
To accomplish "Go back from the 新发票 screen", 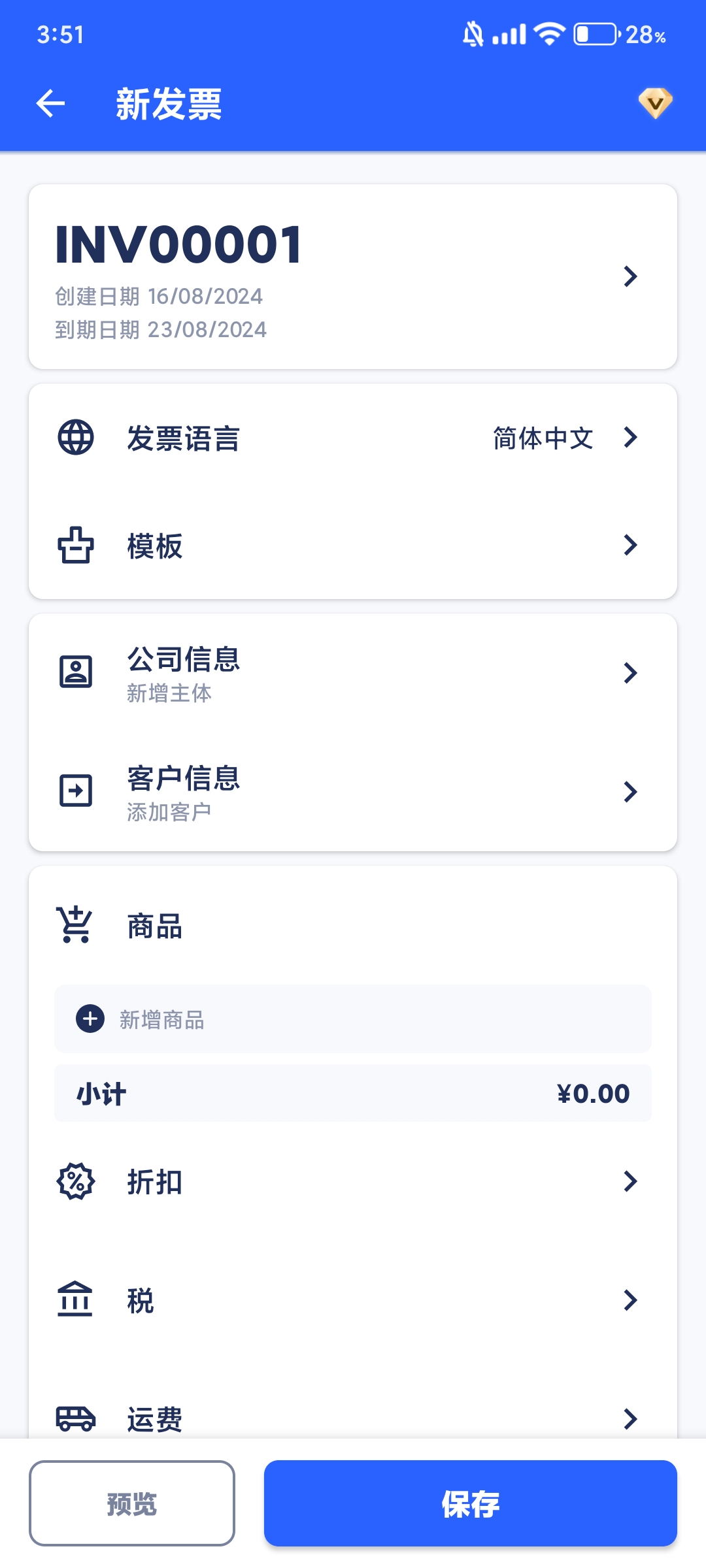I will pyautogui.click(x=51, y=103).
